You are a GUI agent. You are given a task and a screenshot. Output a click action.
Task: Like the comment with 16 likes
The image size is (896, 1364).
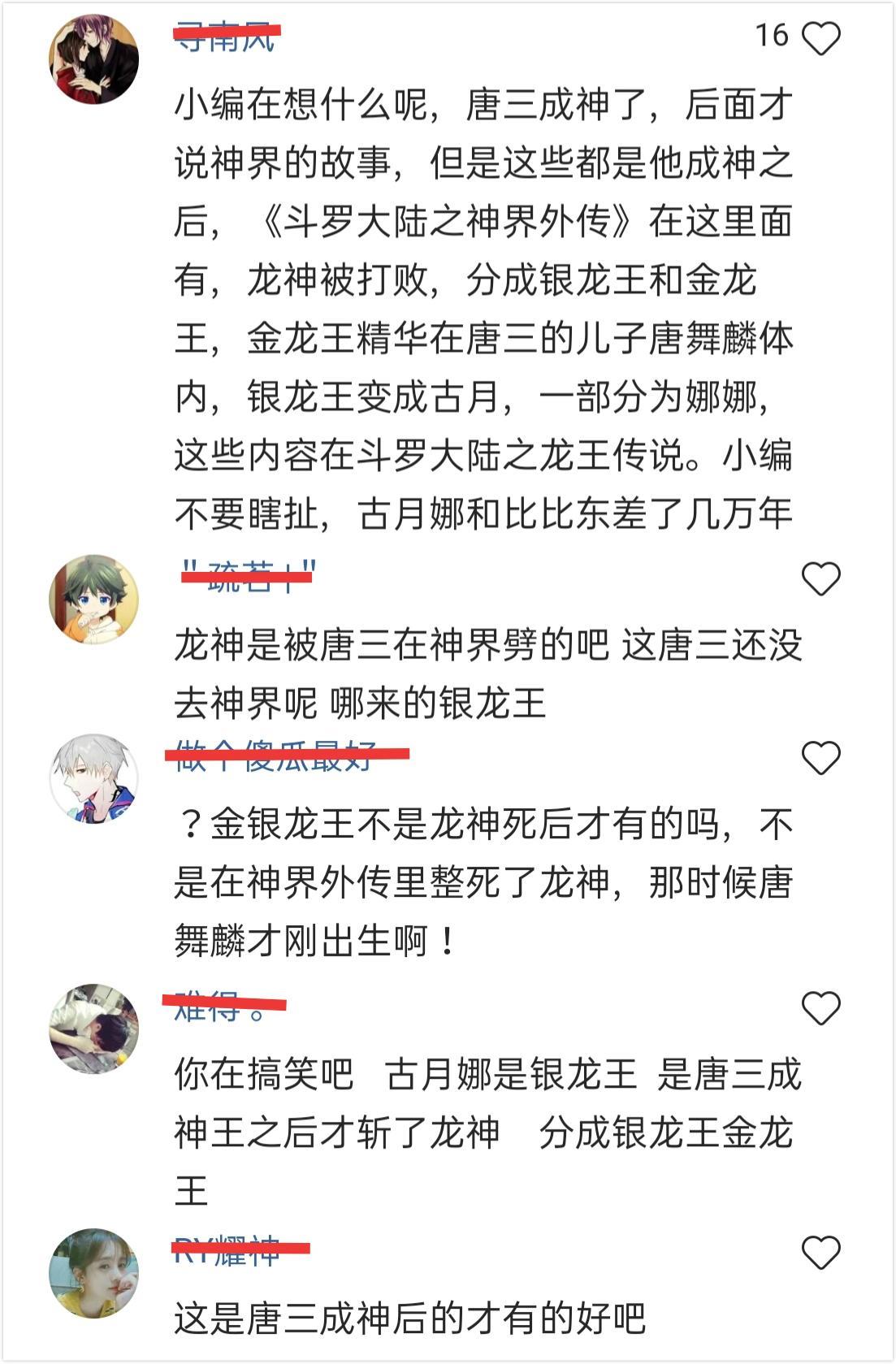820,38
